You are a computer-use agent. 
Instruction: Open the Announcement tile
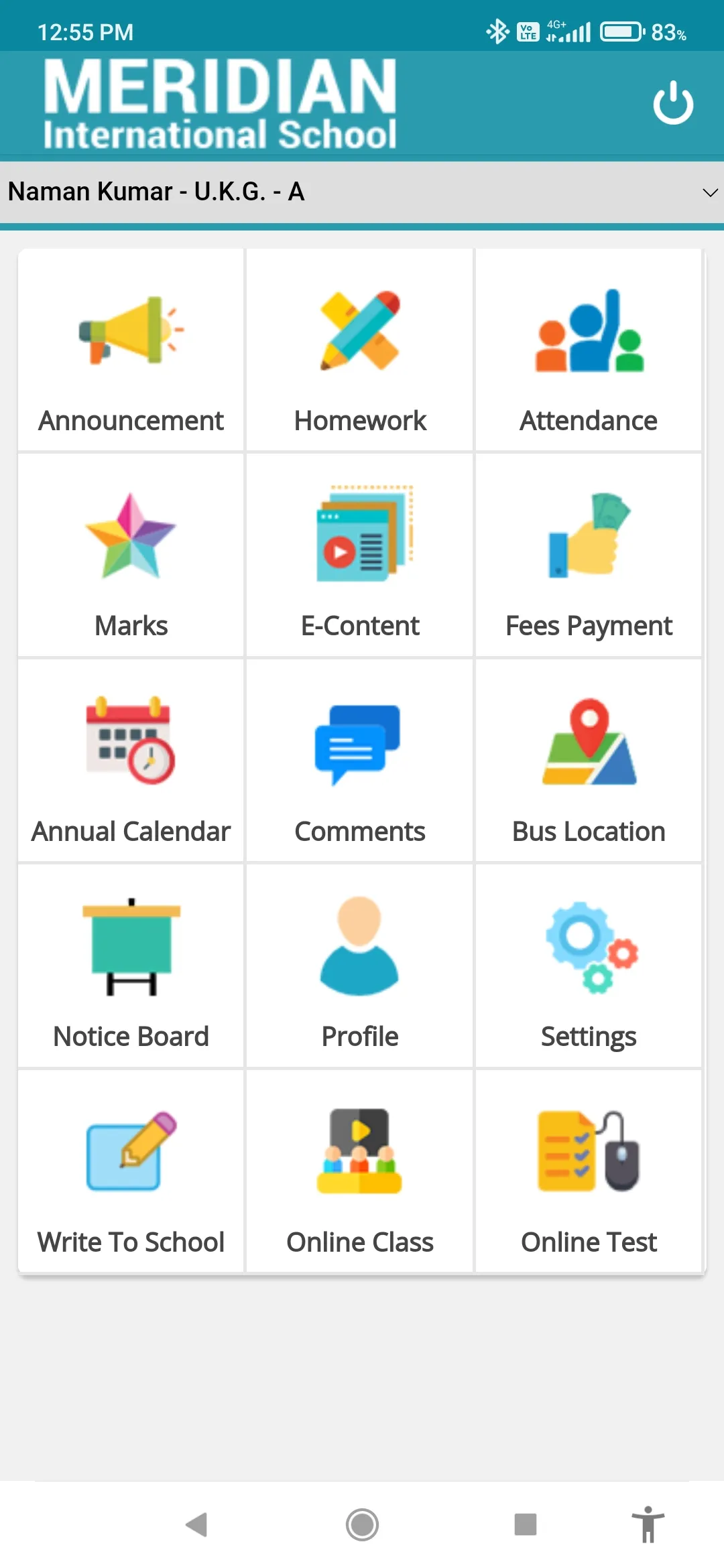tap(131, 350)
